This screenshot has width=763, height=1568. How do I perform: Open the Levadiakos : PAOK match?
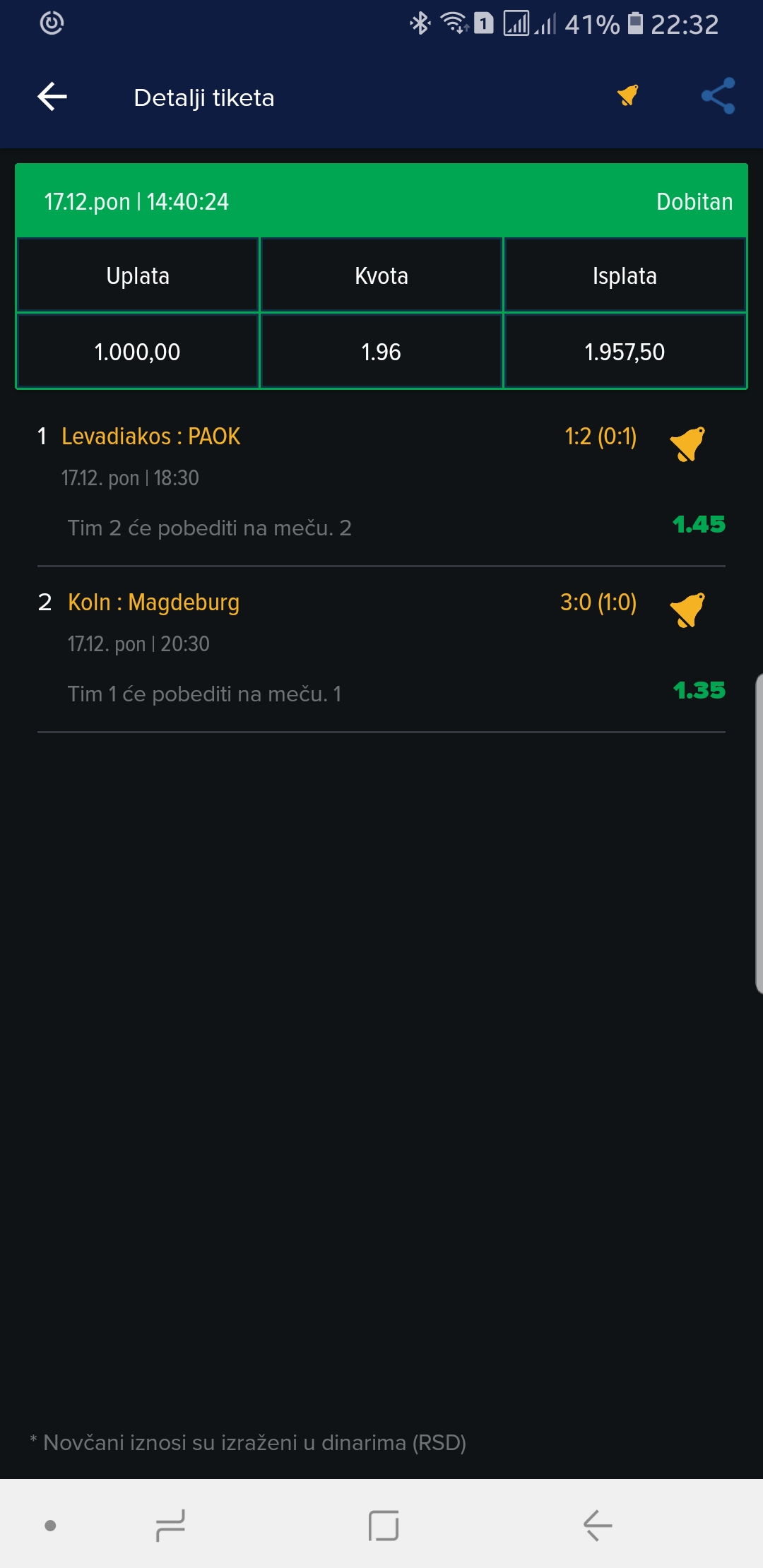click(x=150, y=436)
